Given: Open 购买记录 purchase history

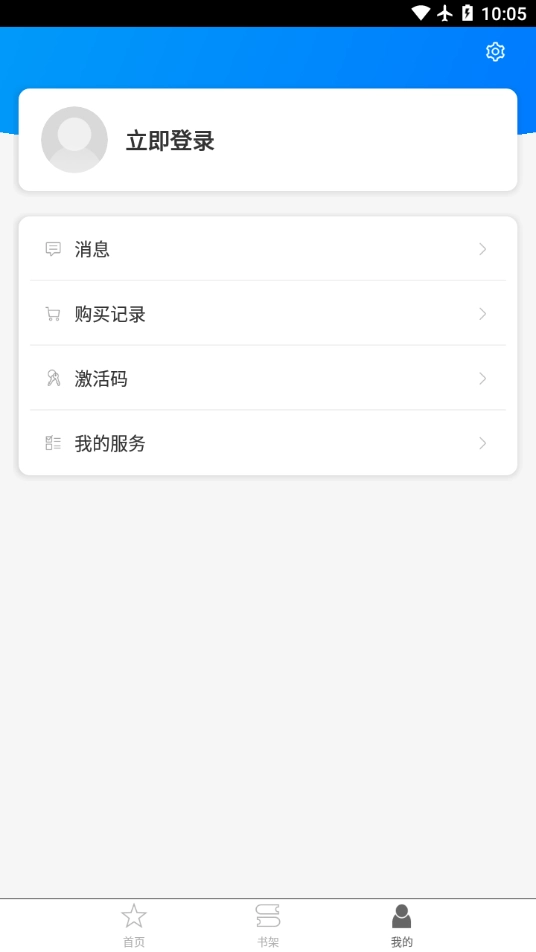Looking at the screenshot, I should click(268, 314).
